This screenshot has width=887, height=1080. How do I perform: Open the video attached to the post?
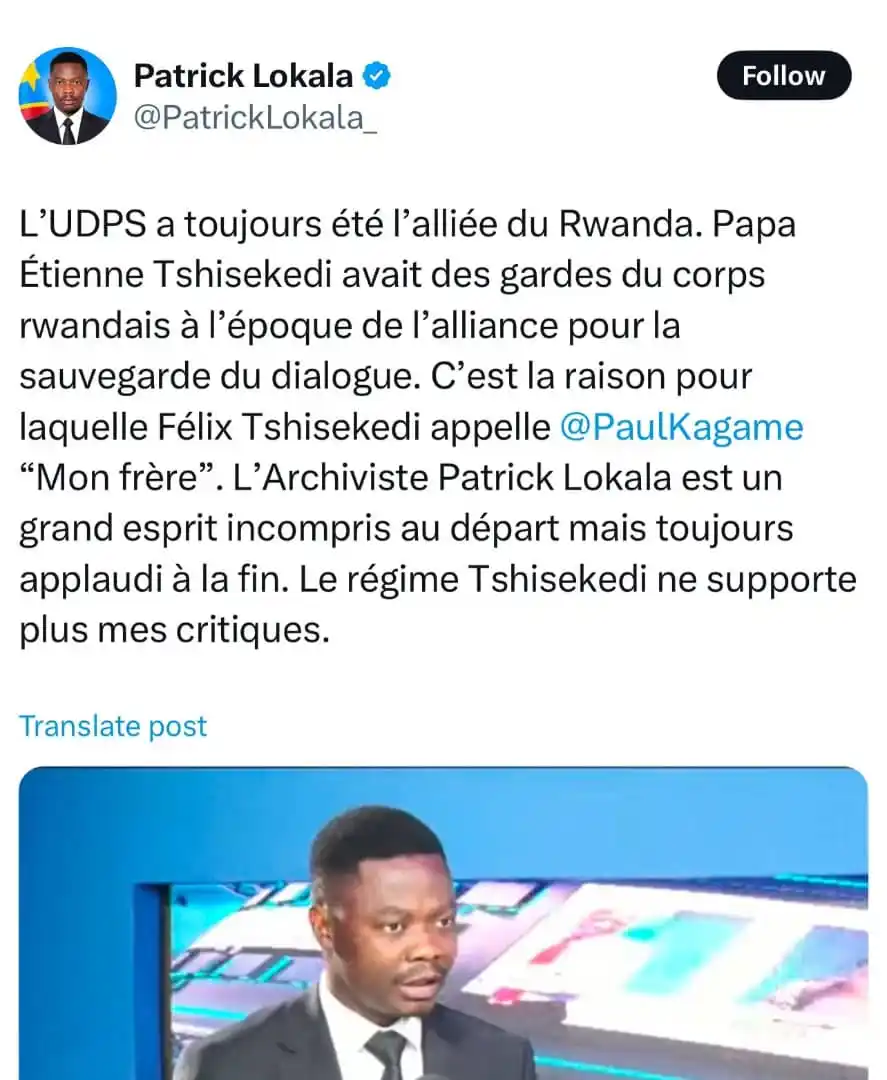coord(443,925)
